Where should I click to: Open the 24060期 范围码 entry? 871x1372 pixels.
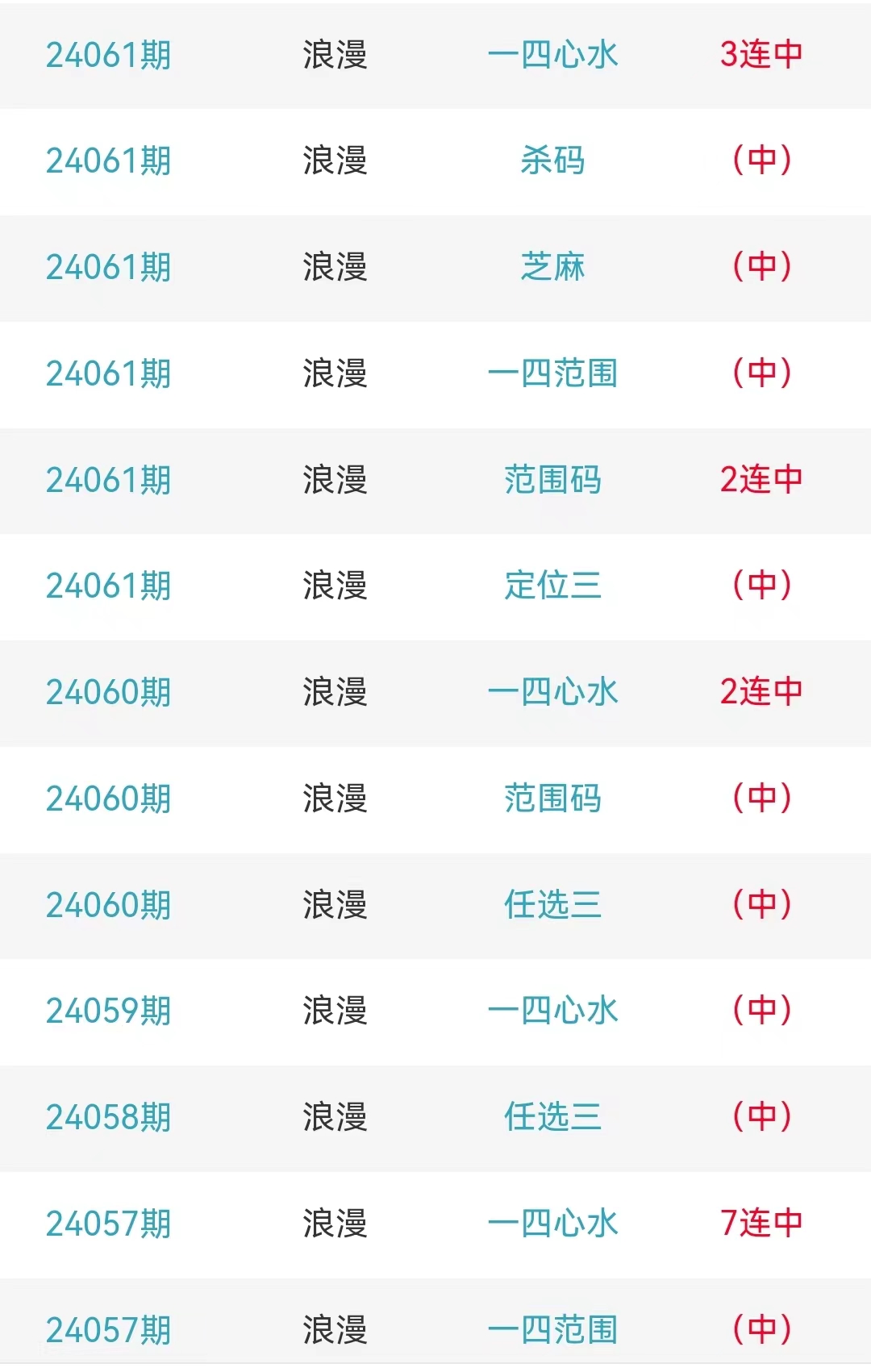(x=552, y=799)
